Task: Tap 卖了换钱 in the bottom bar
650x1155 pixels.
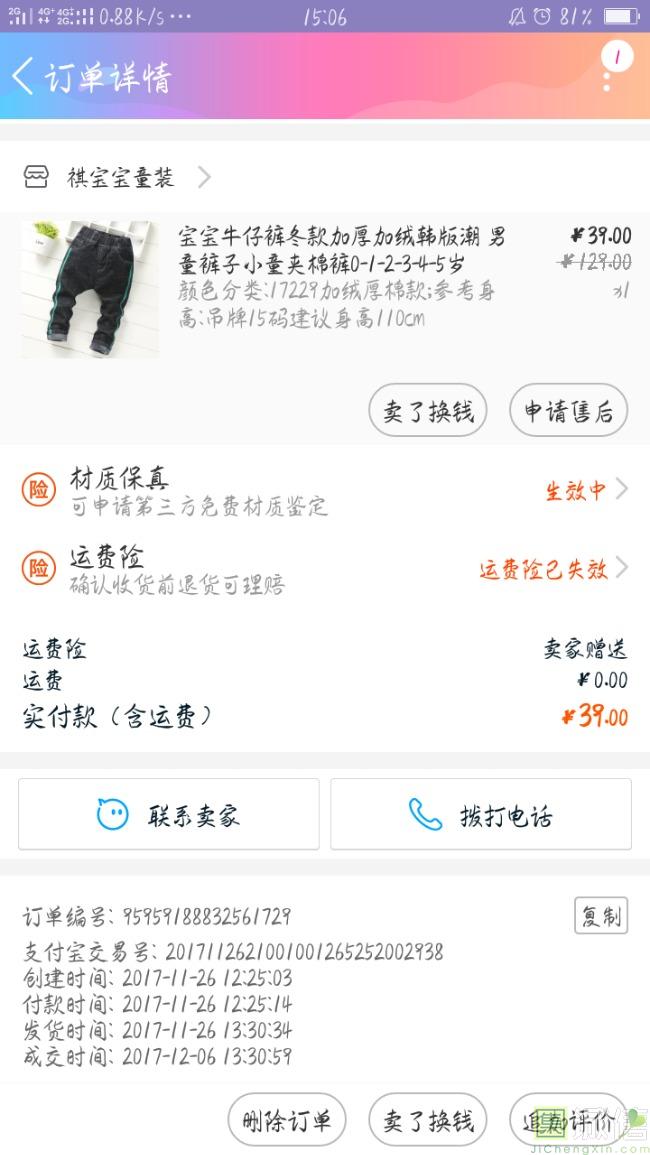Action: (428, 1120)
